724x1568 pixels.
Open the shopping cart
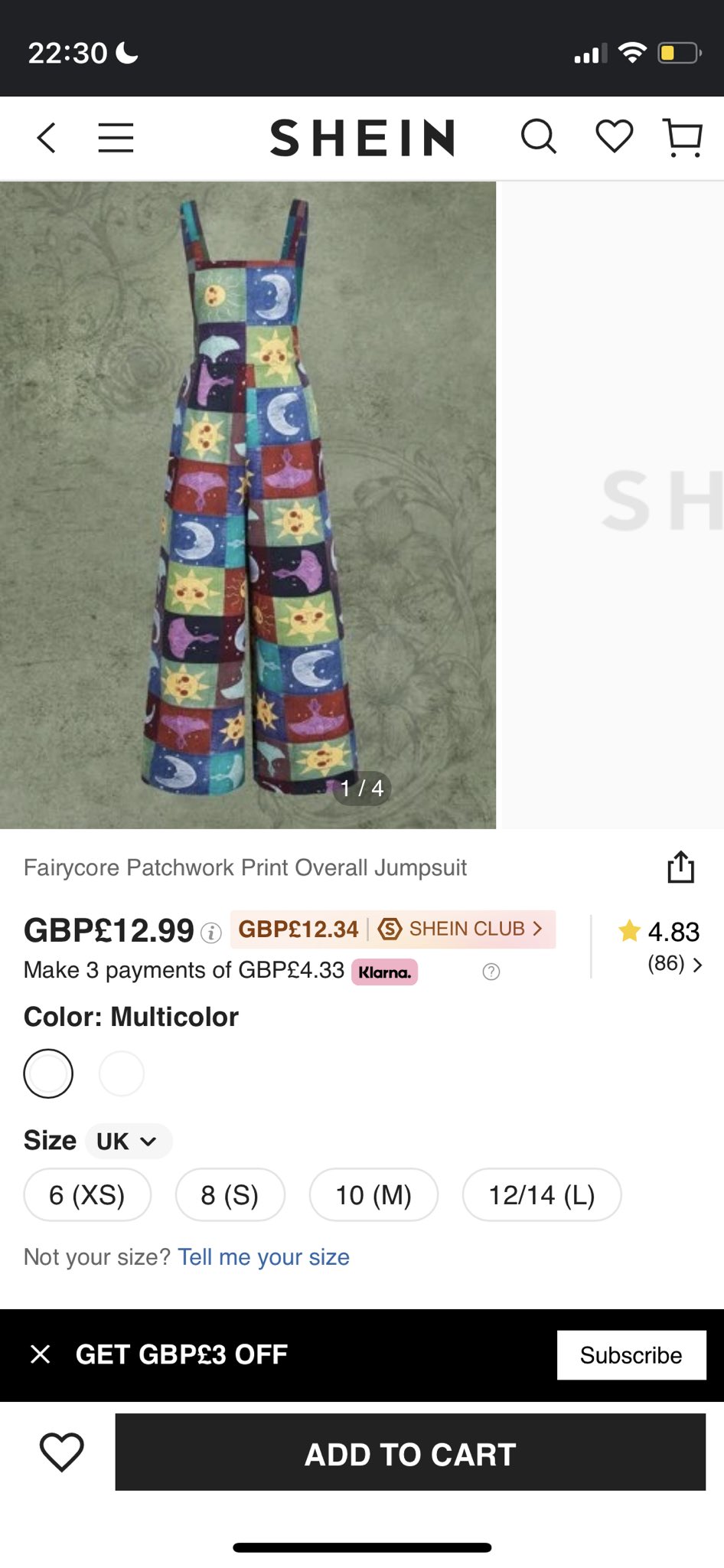point(683,139)
